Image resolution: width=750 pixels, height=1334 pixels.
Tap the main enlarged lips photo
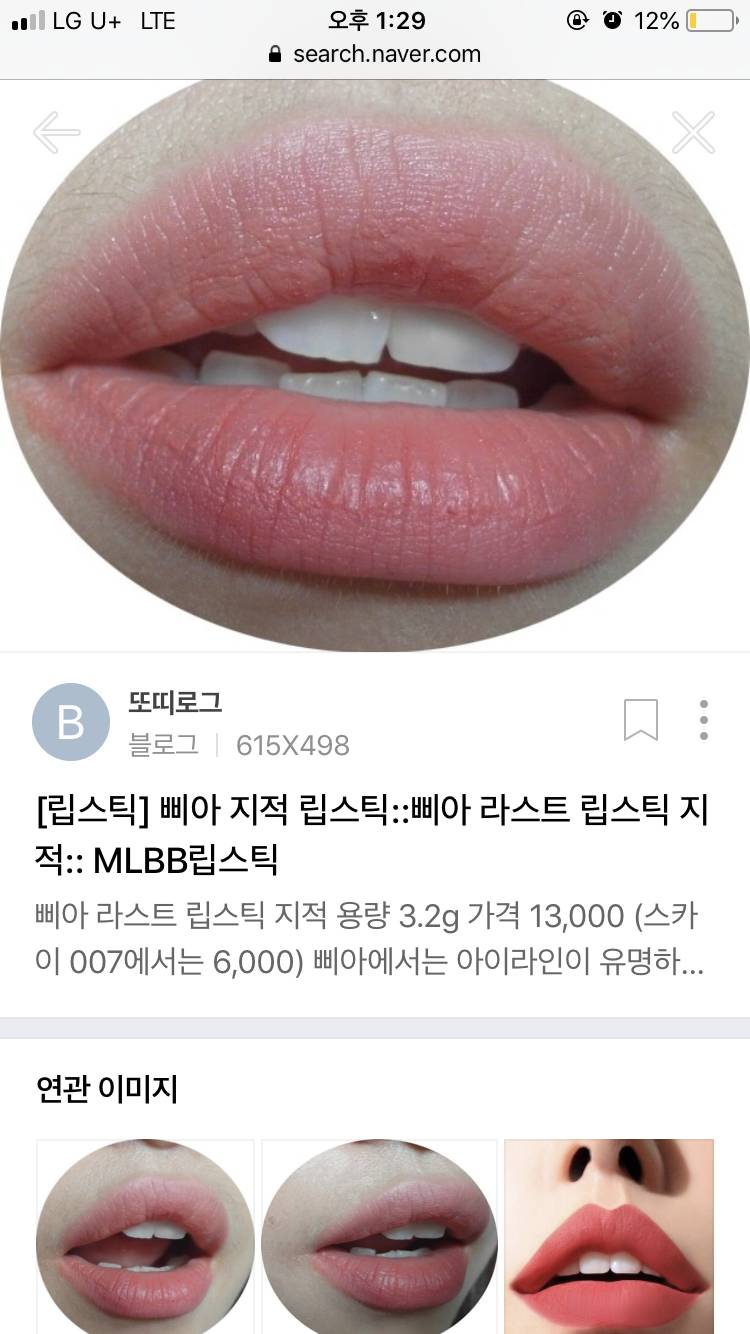[375, 368]
